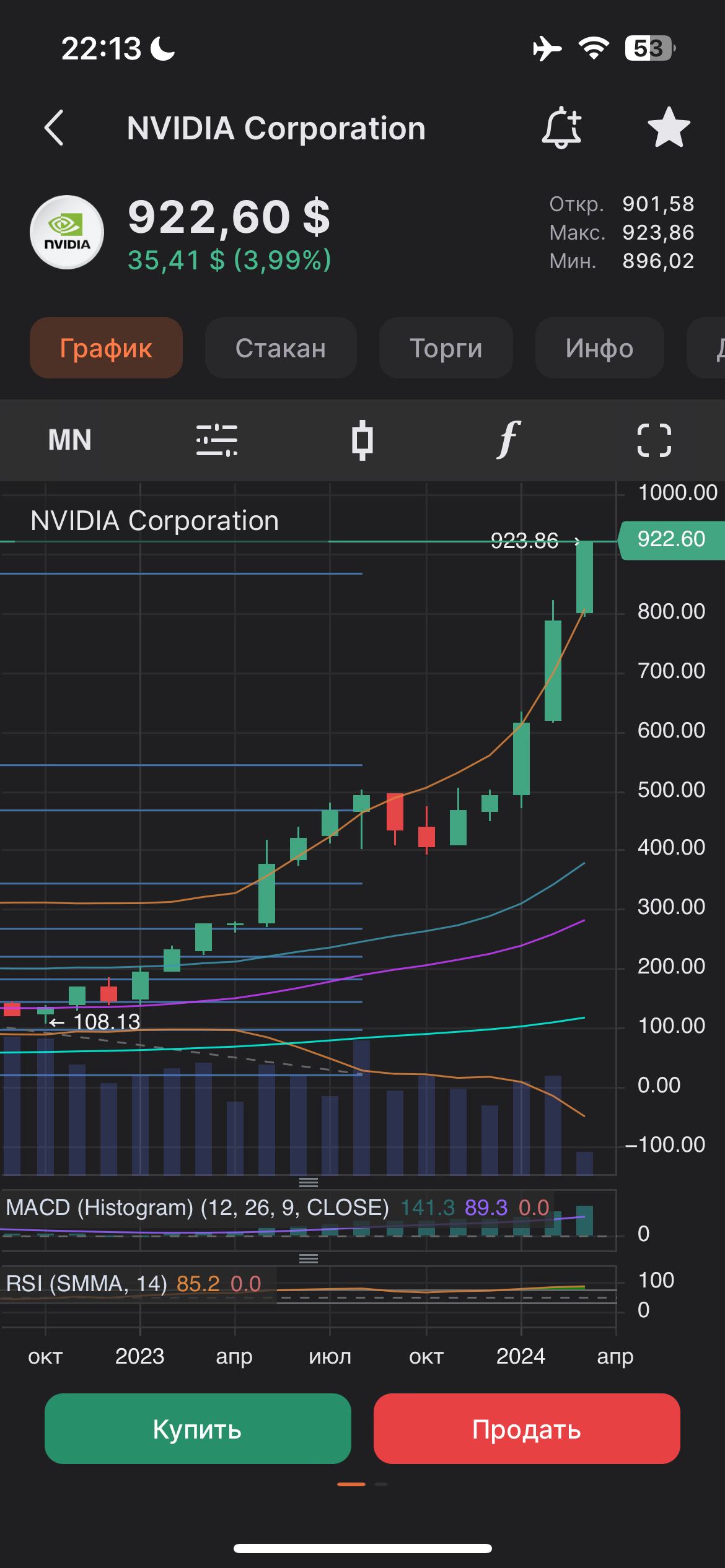
Task: Add a price alert with the bell icon
Action: coord(561,128)
